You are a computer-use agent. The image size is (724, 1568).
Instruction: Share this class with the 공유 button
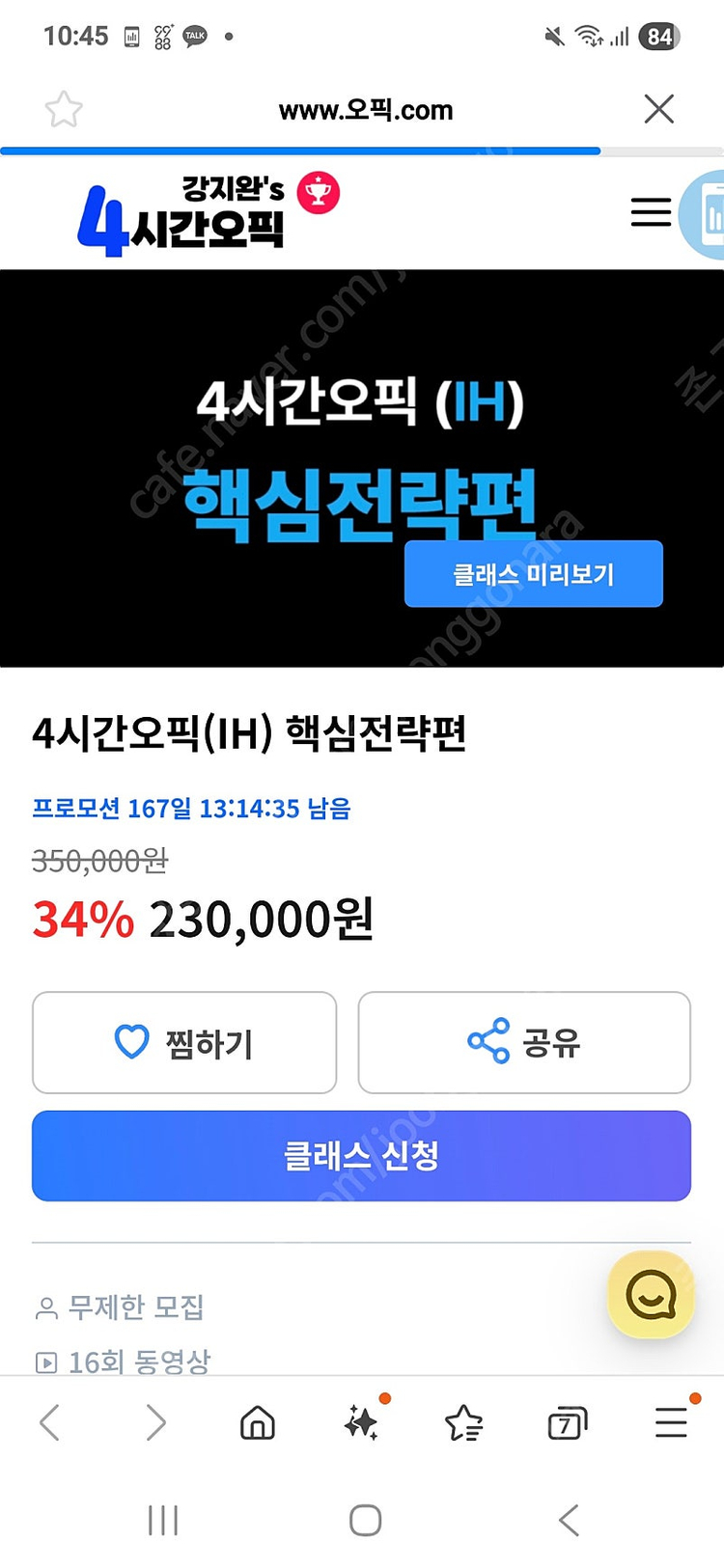tap(524, 1042)
